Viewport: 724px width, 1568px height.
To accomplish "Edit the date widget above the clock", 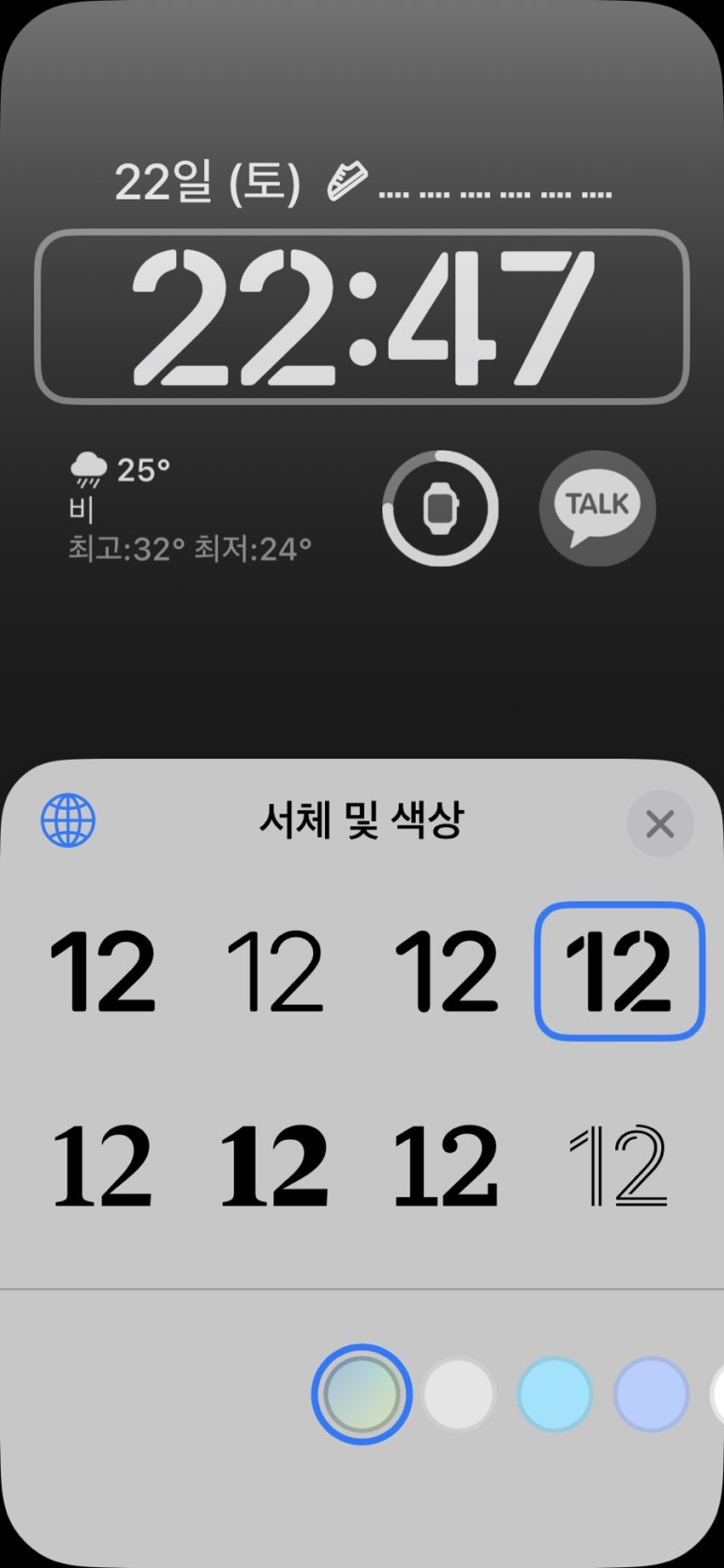I will click(x=362, y=182).
